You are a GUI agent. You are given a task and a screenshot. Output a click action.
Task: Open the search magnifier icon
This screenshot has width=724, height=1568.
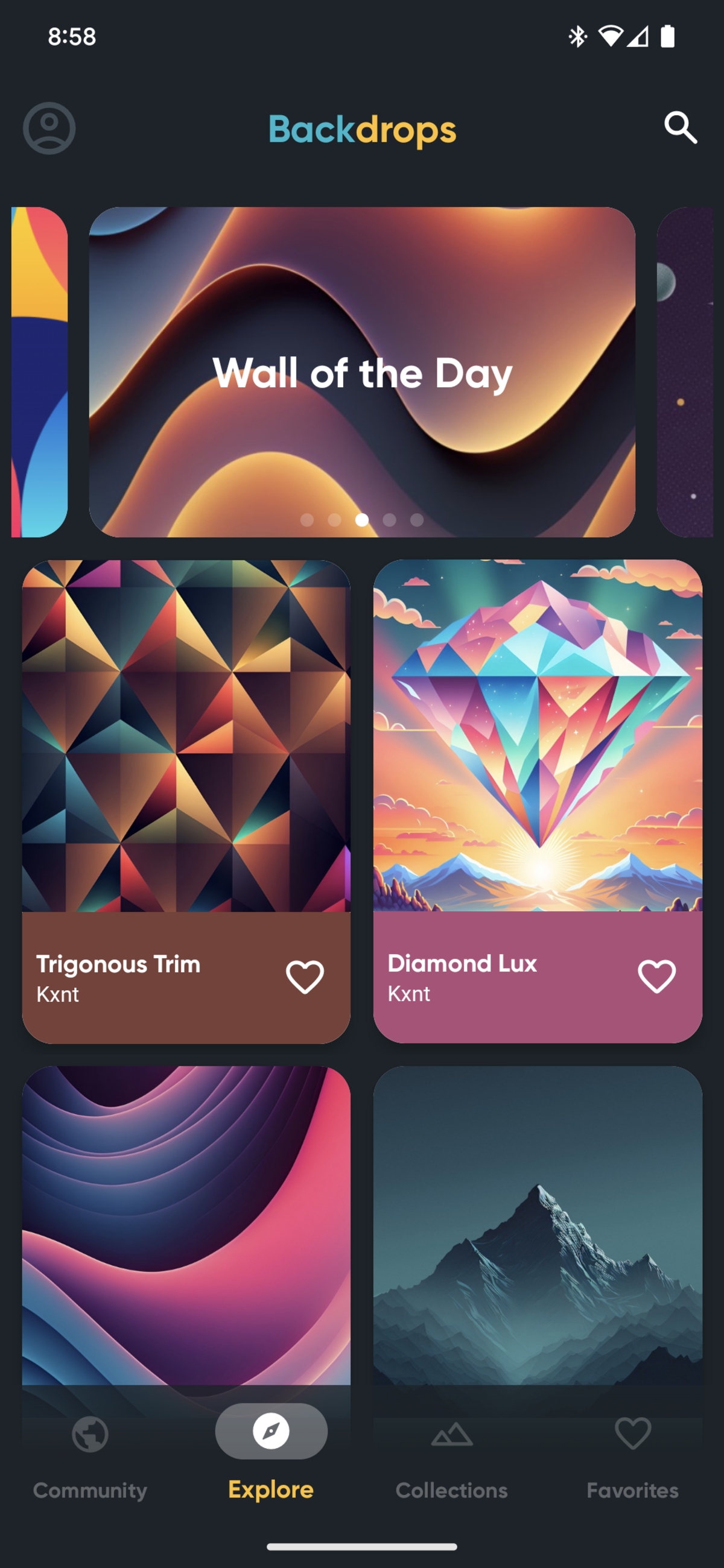(680, 128)
